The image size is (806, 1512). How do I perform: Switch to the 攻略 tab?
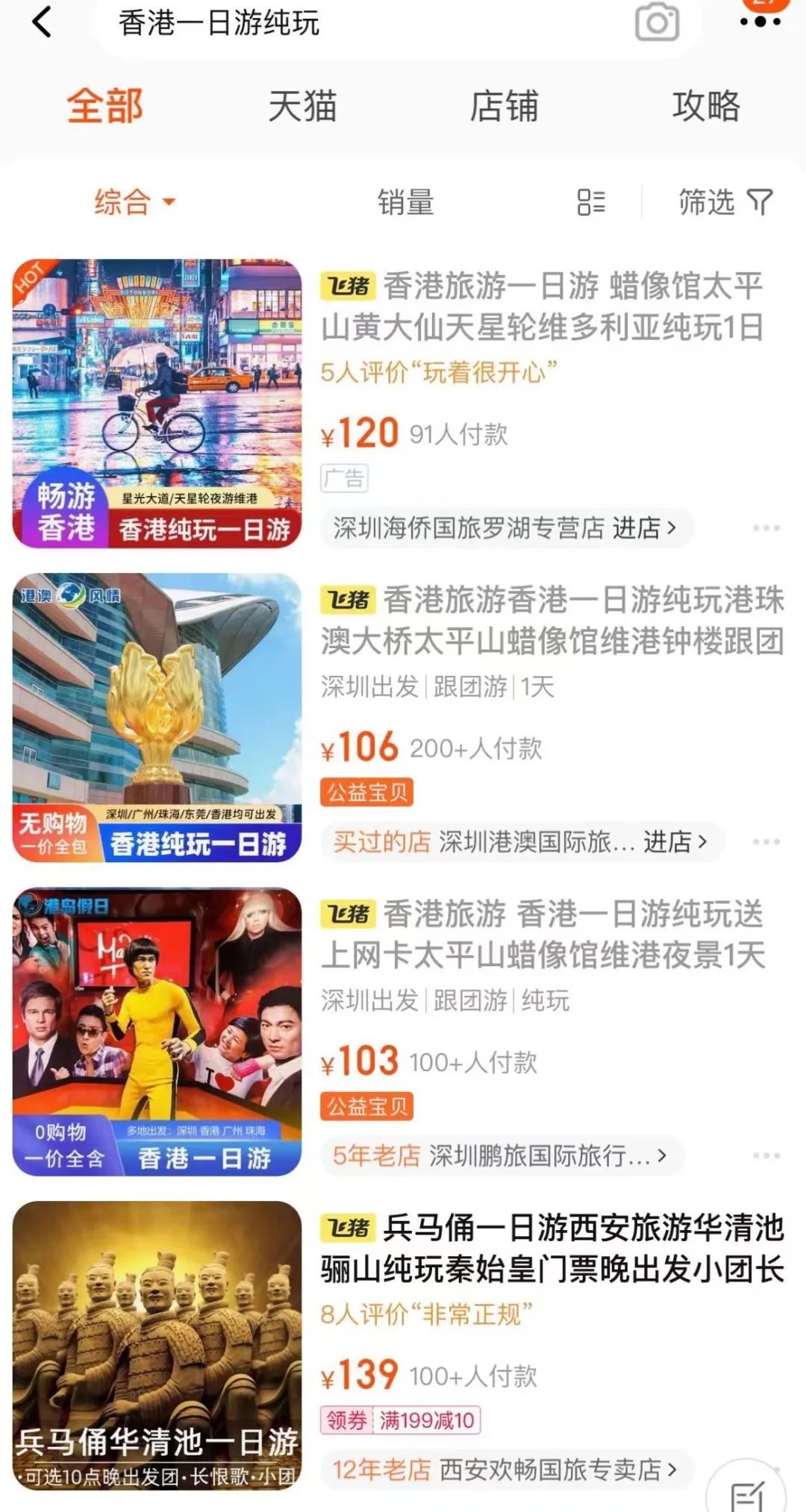tap(706, 107)
